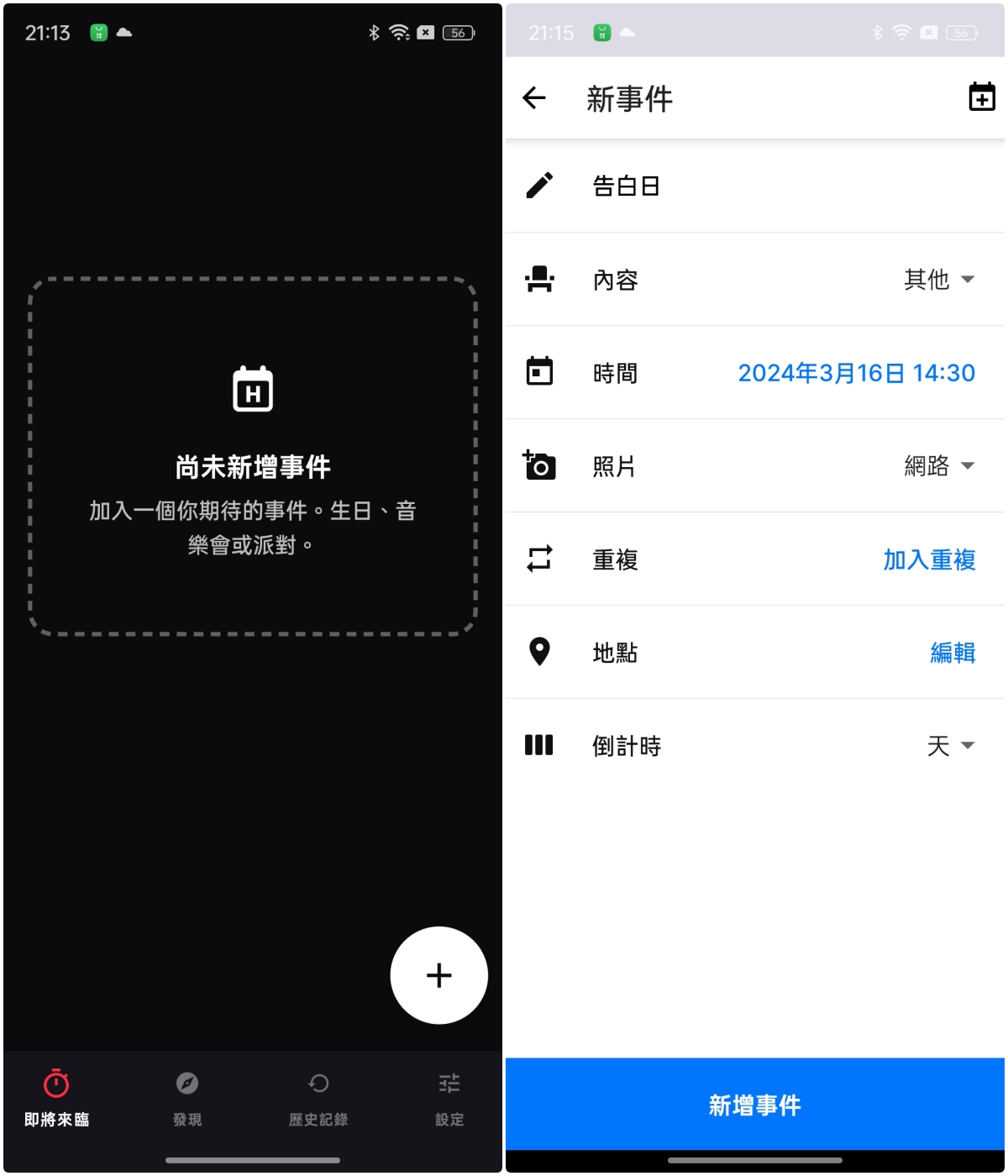Tap 加入重複 to set repeat
This screenshot has height=1176, width=1008.
tap(928, 559)
